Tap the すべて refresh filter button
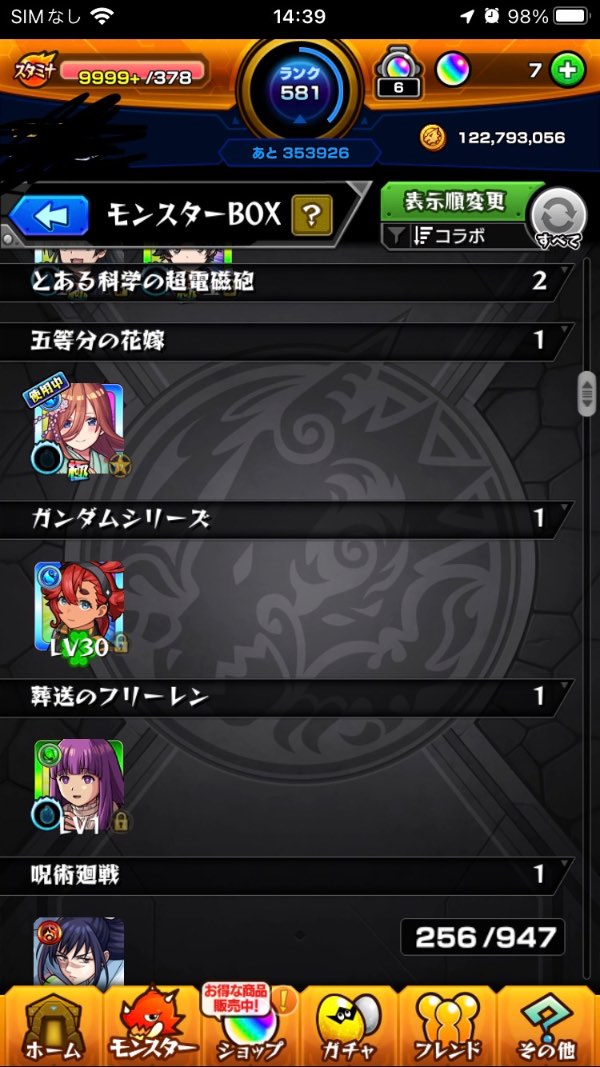 [x=557, y=219]
